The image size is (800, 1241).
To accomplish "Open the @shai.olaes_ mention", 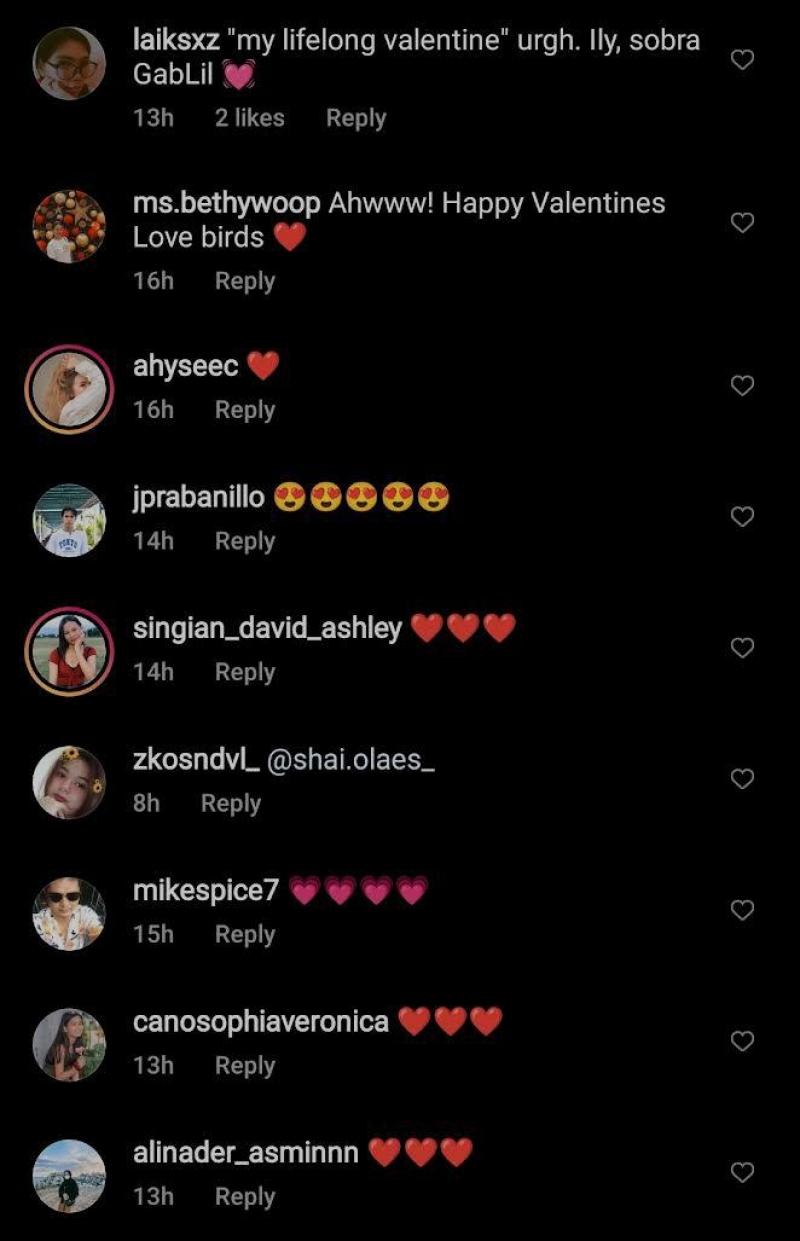I will pyautogui.click(x=352, y=760).
